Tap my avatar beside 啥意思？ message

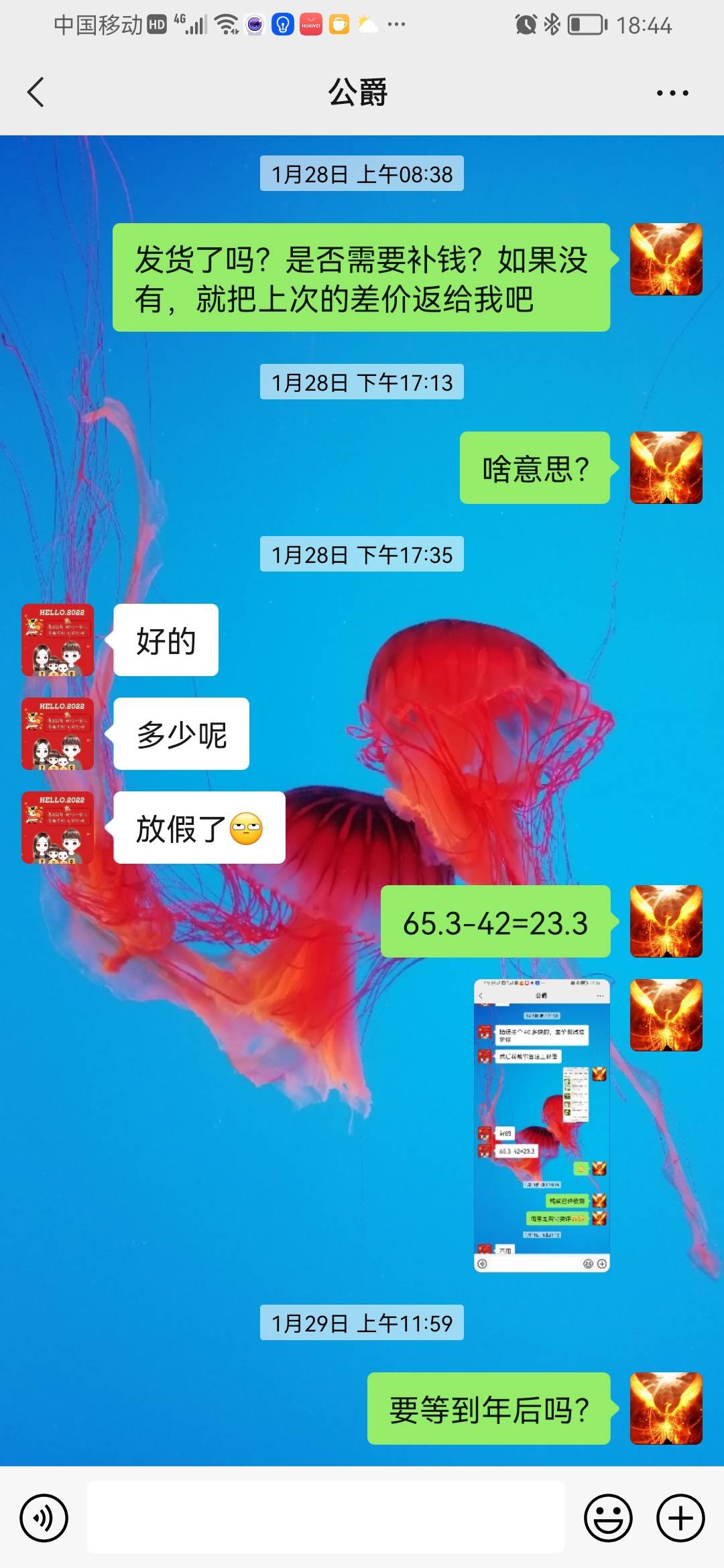click(x=666, y=468)
